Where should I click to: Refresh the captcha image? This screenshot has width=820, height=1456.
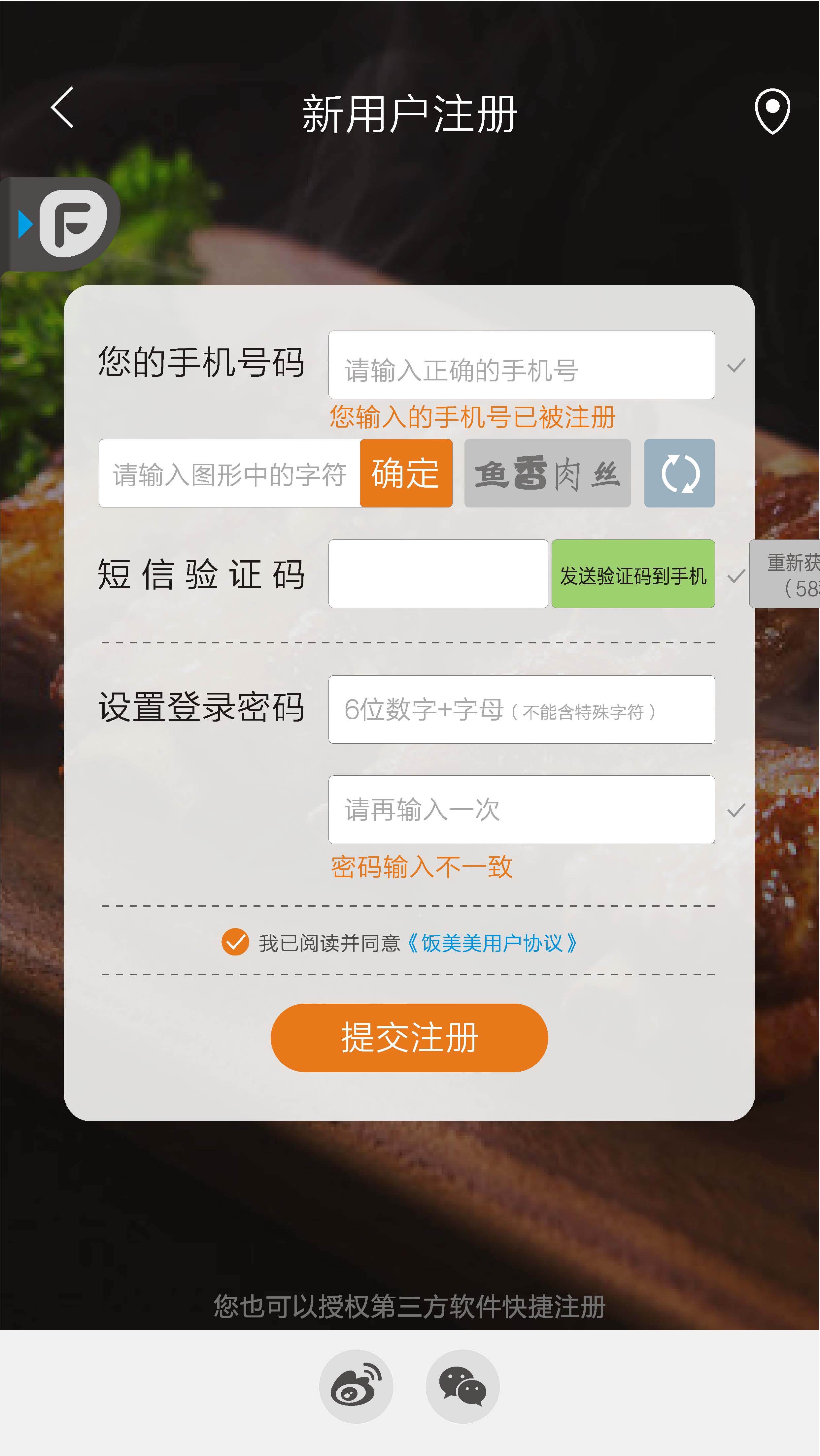coord(679,473)
